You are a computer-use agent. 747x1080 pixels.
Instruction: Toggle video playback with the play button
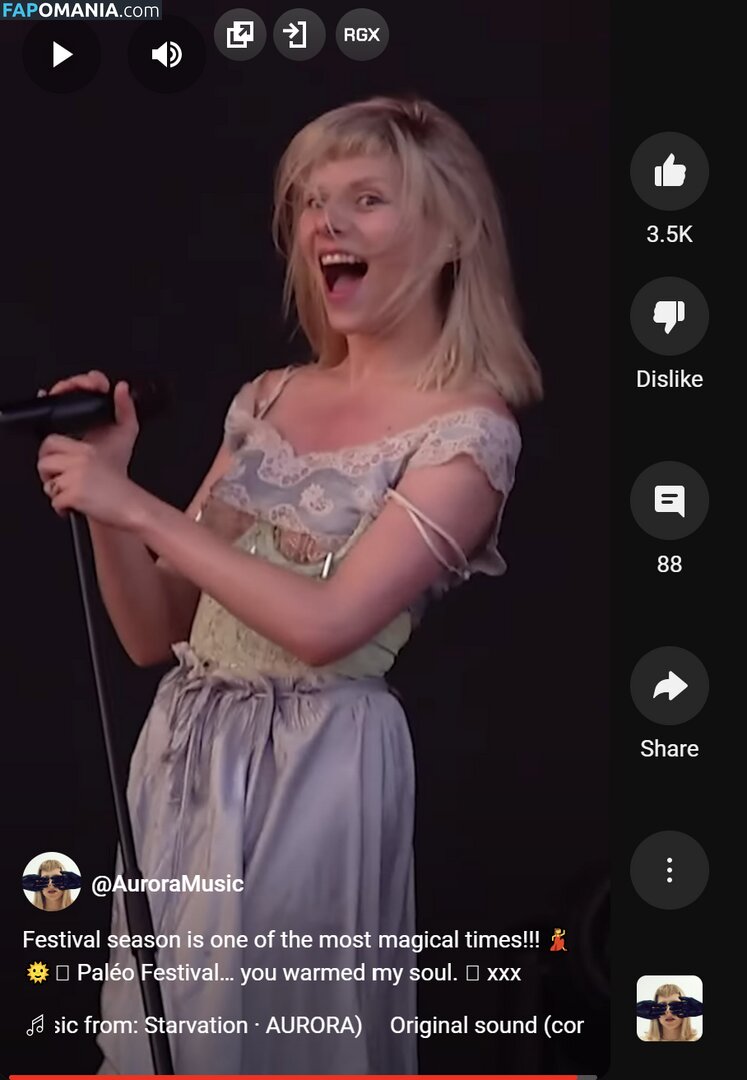[61, 55]
